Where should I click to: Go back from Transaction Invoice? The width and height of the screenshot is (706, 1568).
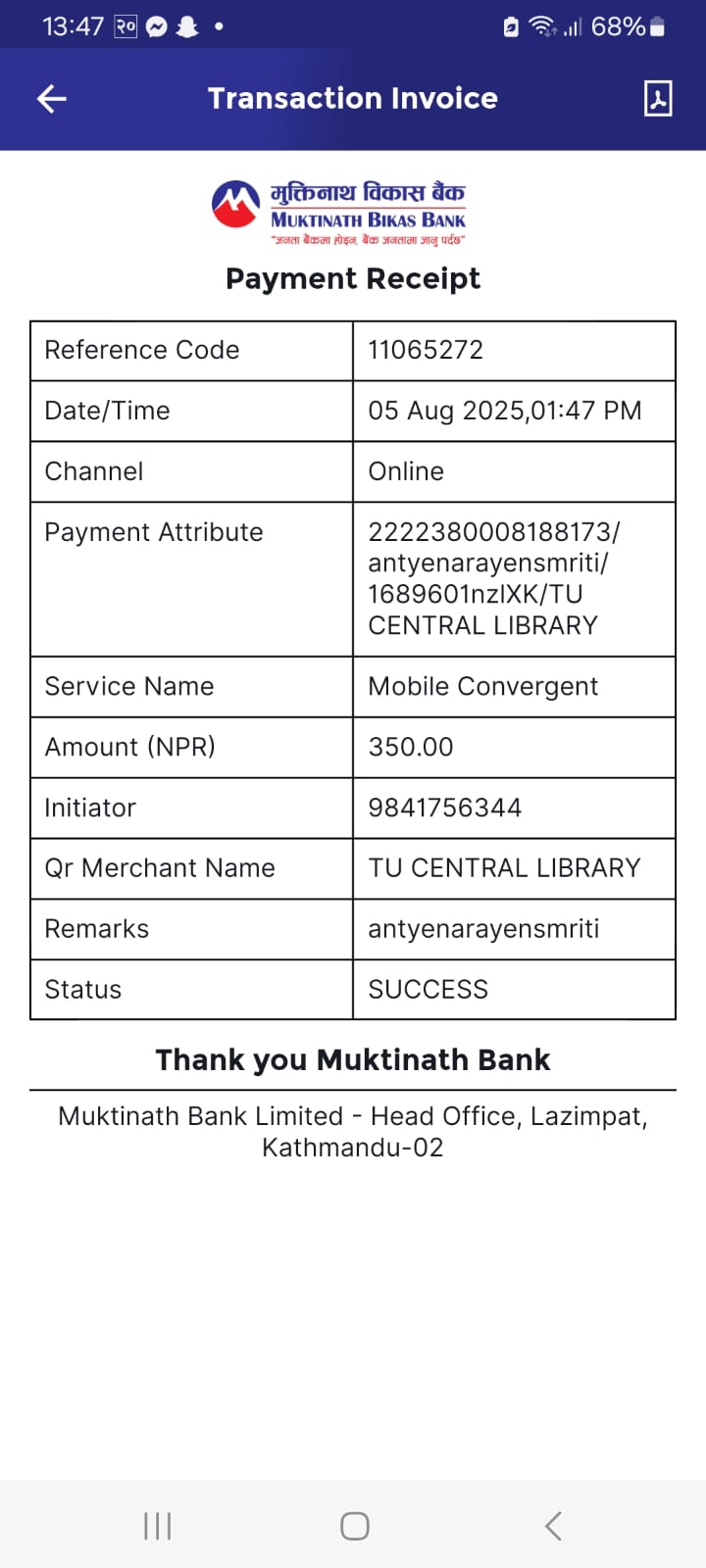pyautogui.click(x=52, y=98)
